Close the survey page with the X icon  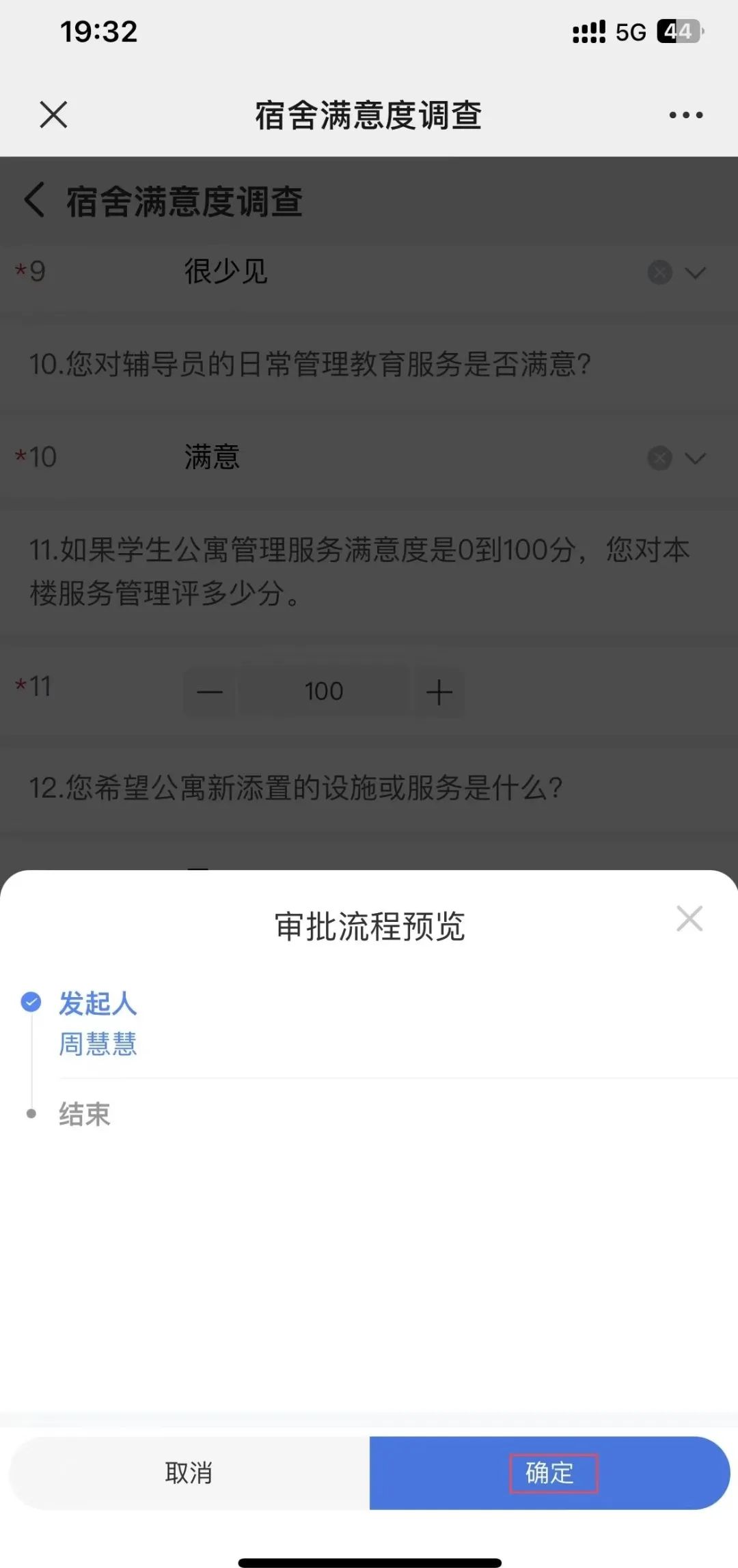pyautogui.click(x=53, y=115)
